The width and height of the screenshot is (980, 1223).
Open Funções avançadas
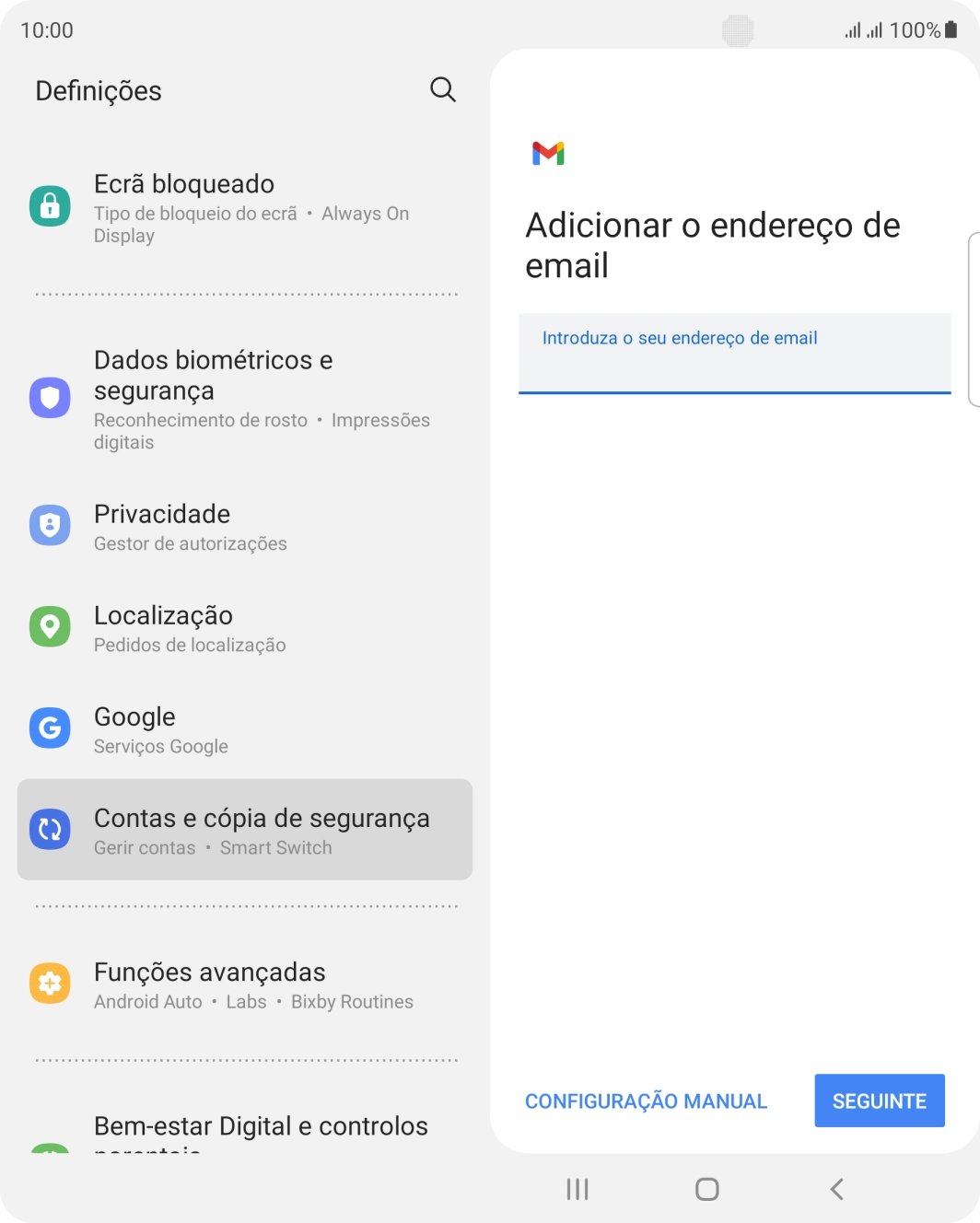click(x=244, y=984)
